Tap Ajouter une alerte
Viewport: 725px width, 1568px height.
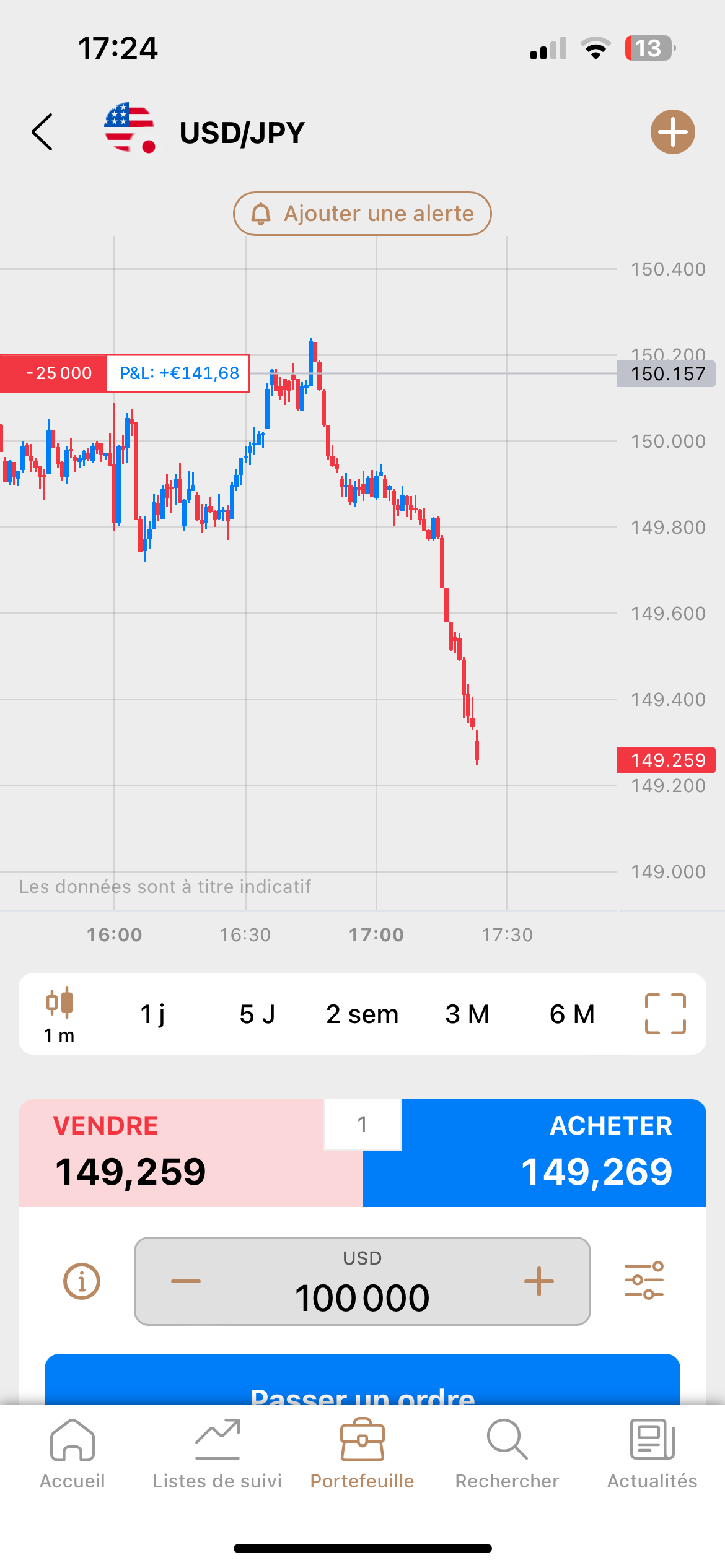362,214
